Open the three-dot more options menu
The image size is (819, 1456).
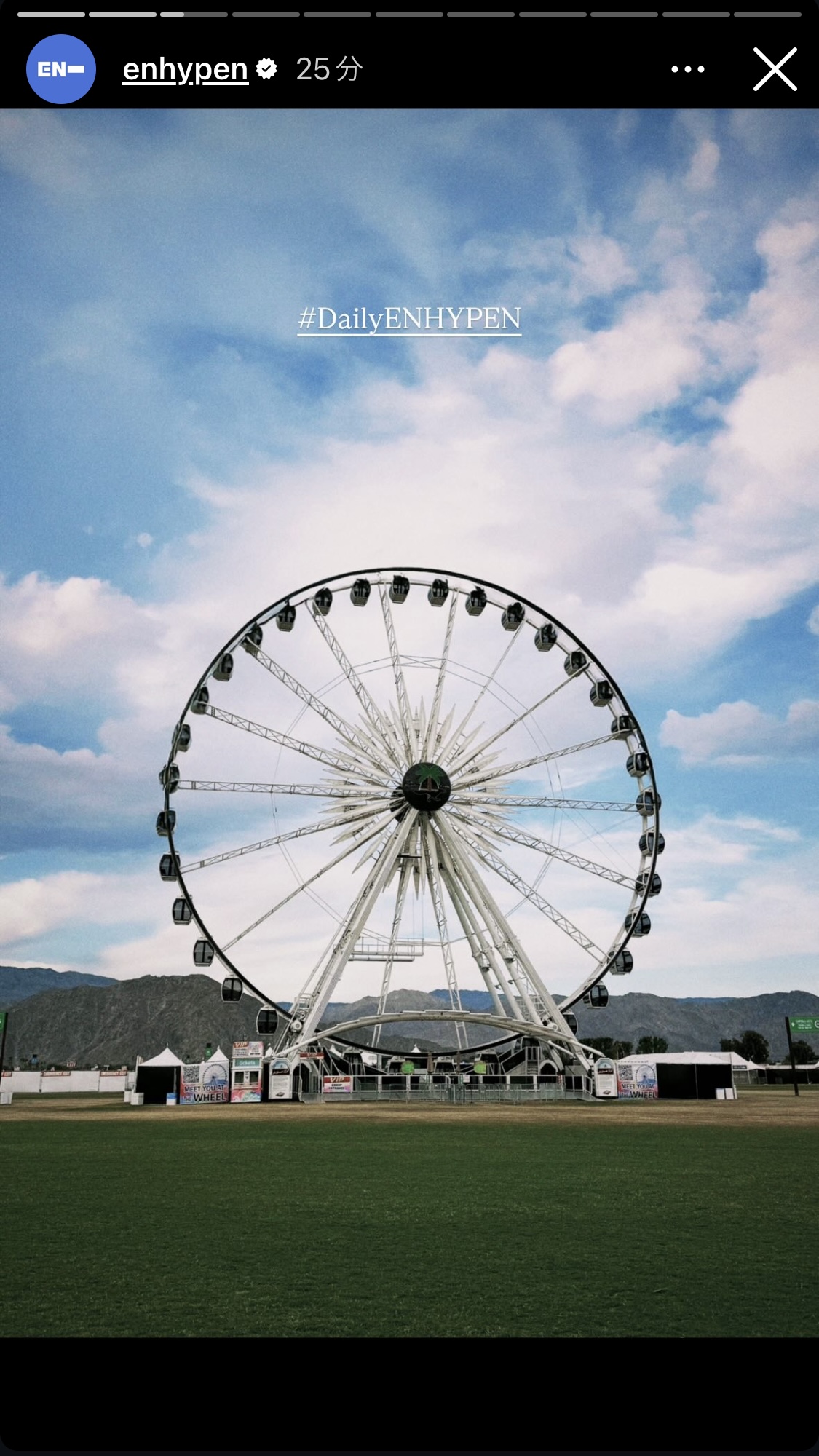pos(687,69)
